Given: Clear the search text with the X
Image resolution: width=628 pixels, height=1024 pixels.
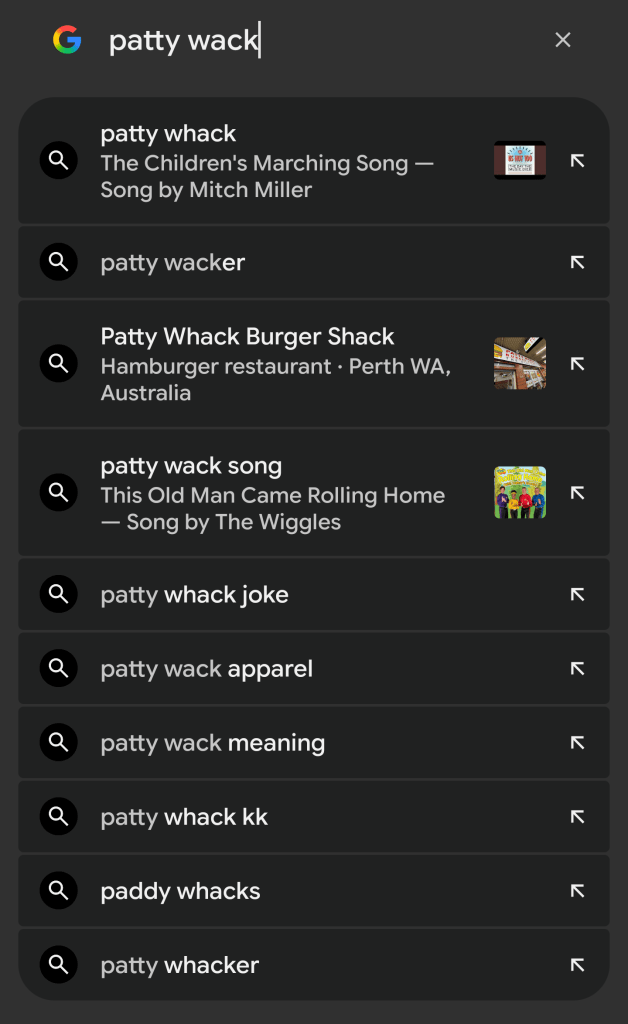Looking at the screenshot, I should 563,40.
